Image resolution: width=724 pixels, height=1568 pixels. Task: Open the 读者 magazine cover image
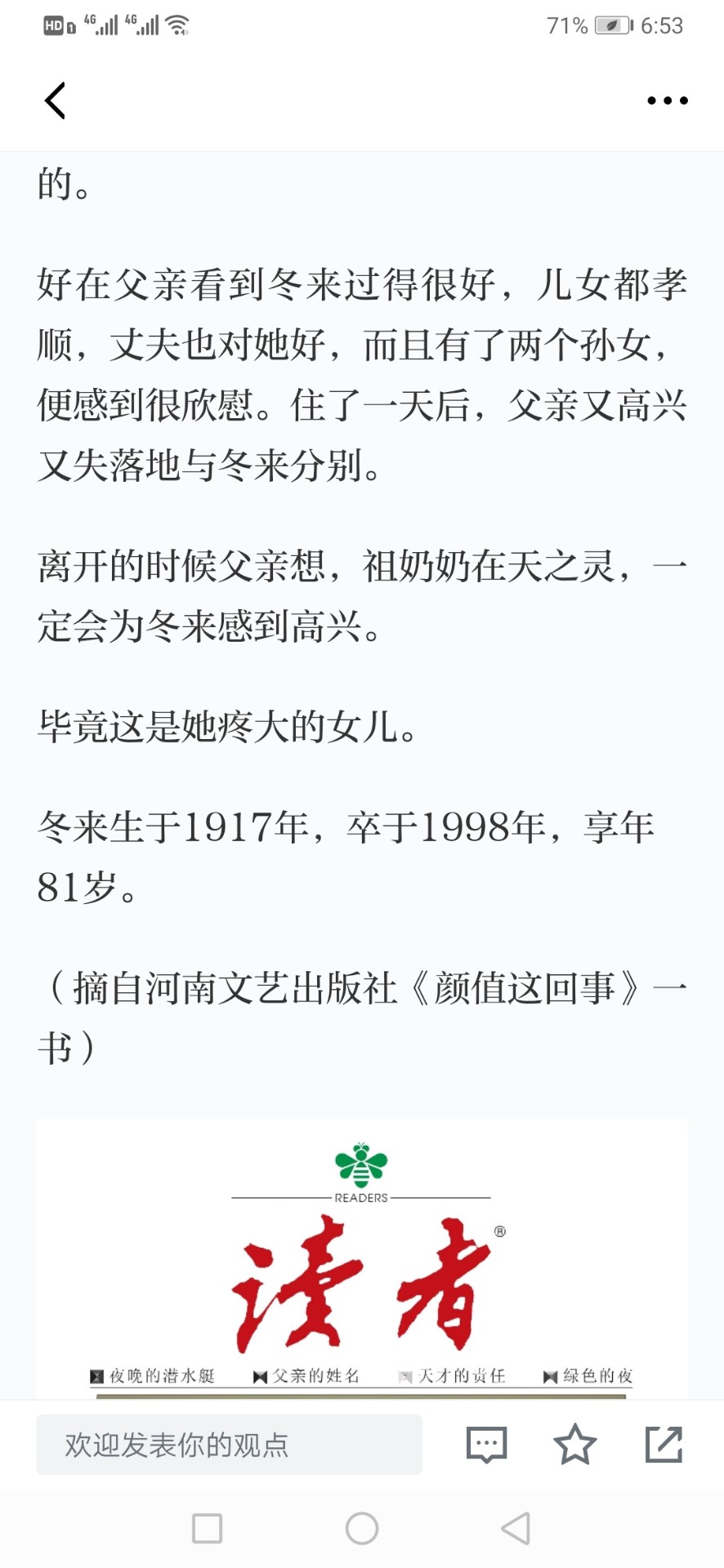(362, 1258)
